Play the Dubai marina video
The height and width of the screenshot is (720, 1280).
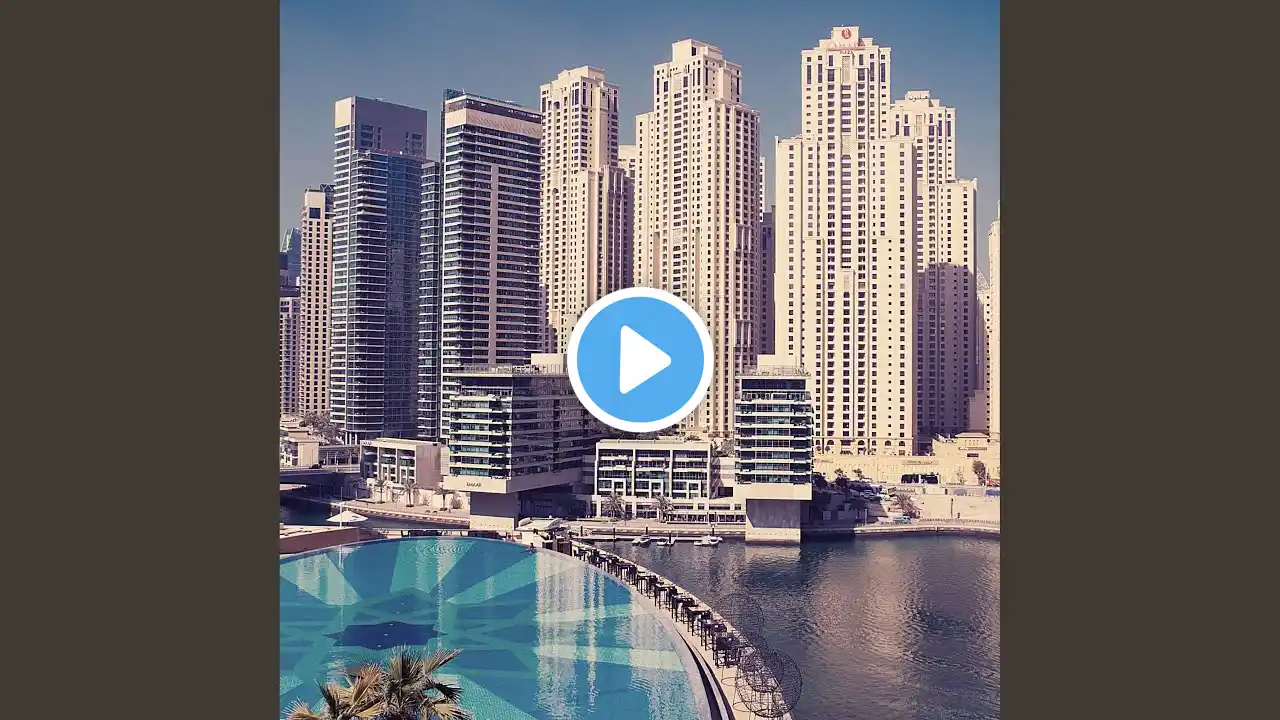coord(640,360)
